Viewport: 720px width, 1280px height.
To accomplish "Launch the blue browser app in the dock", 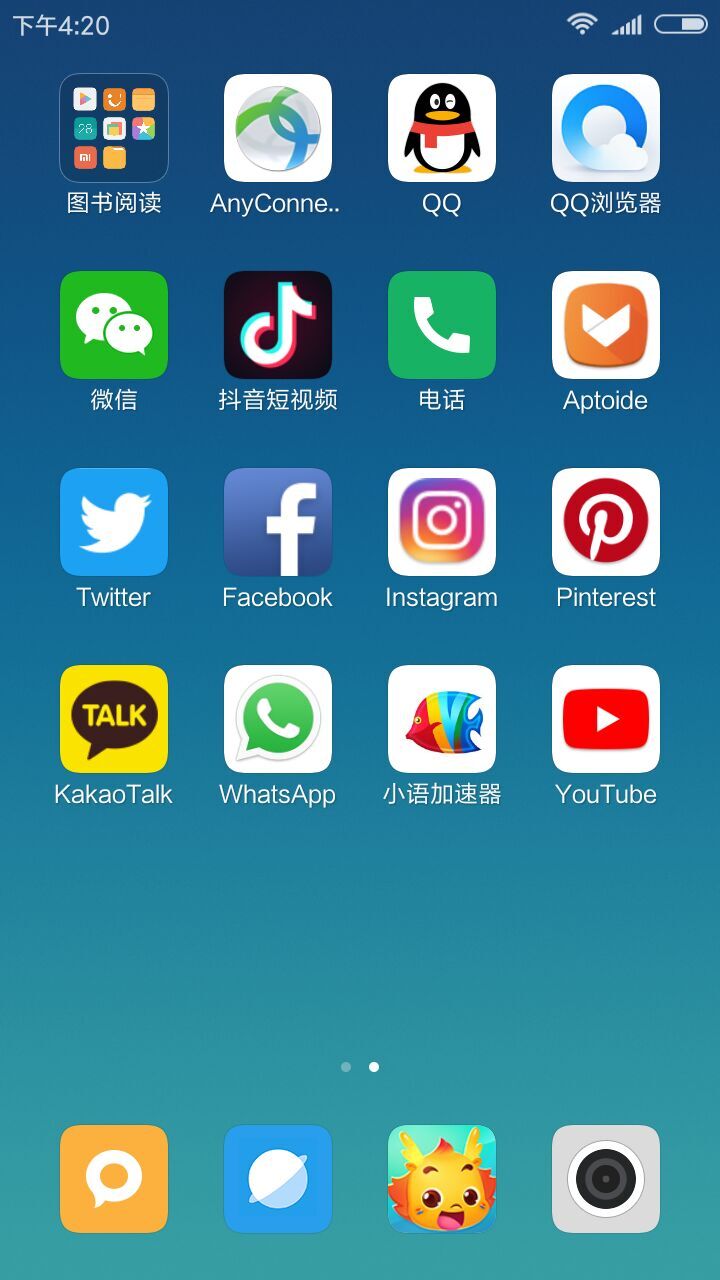I will point(278,1179).
